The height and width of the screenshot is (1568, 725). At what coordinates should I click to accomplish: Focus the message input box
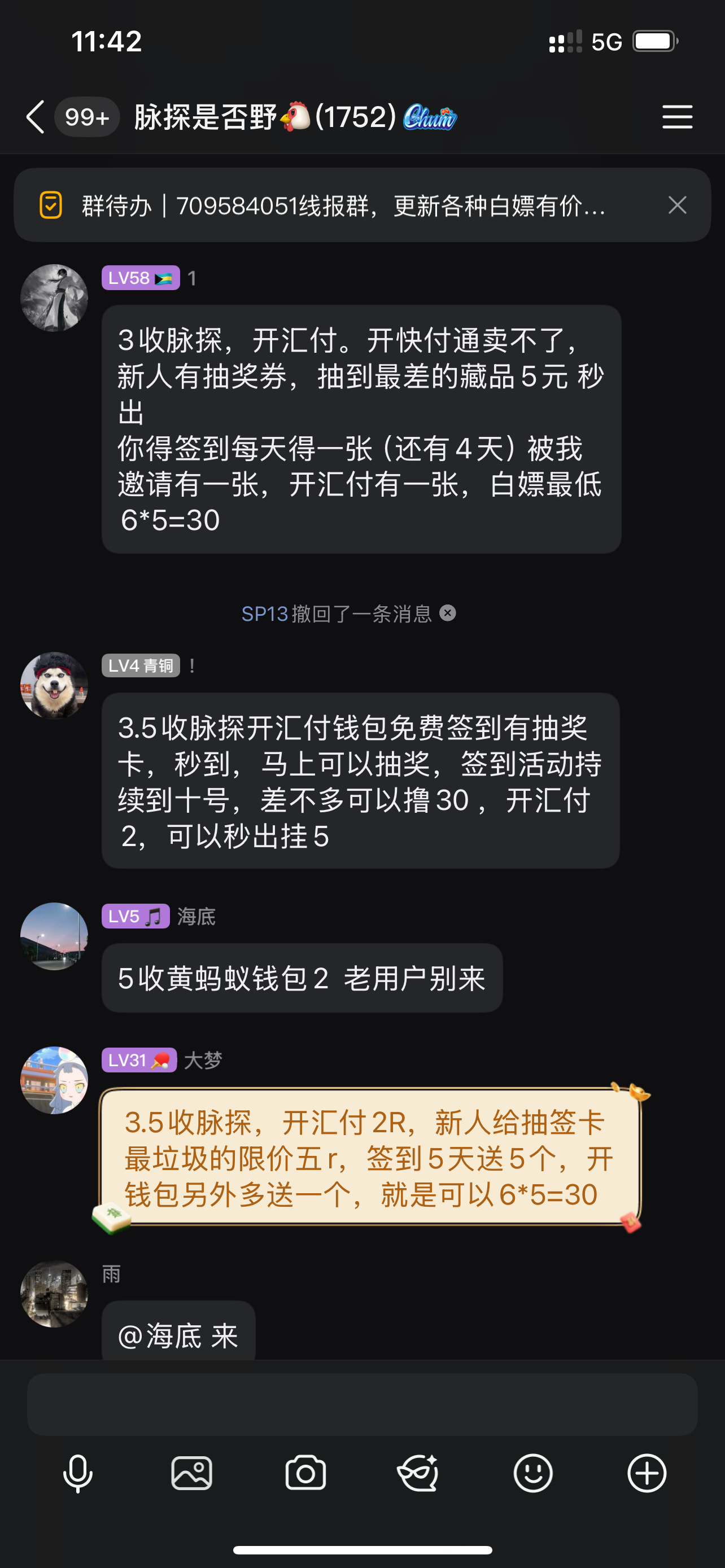[x=362, y=1404]
